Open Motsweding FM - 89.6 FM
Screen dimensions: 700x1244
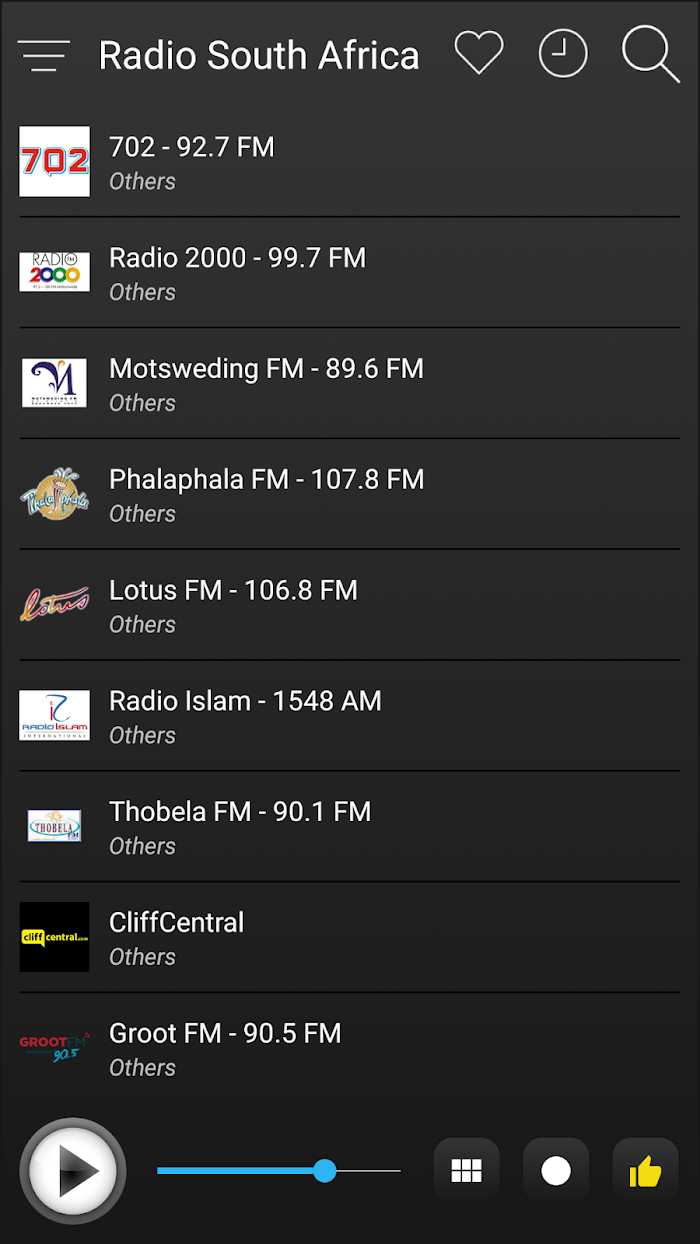click(350, 384)
